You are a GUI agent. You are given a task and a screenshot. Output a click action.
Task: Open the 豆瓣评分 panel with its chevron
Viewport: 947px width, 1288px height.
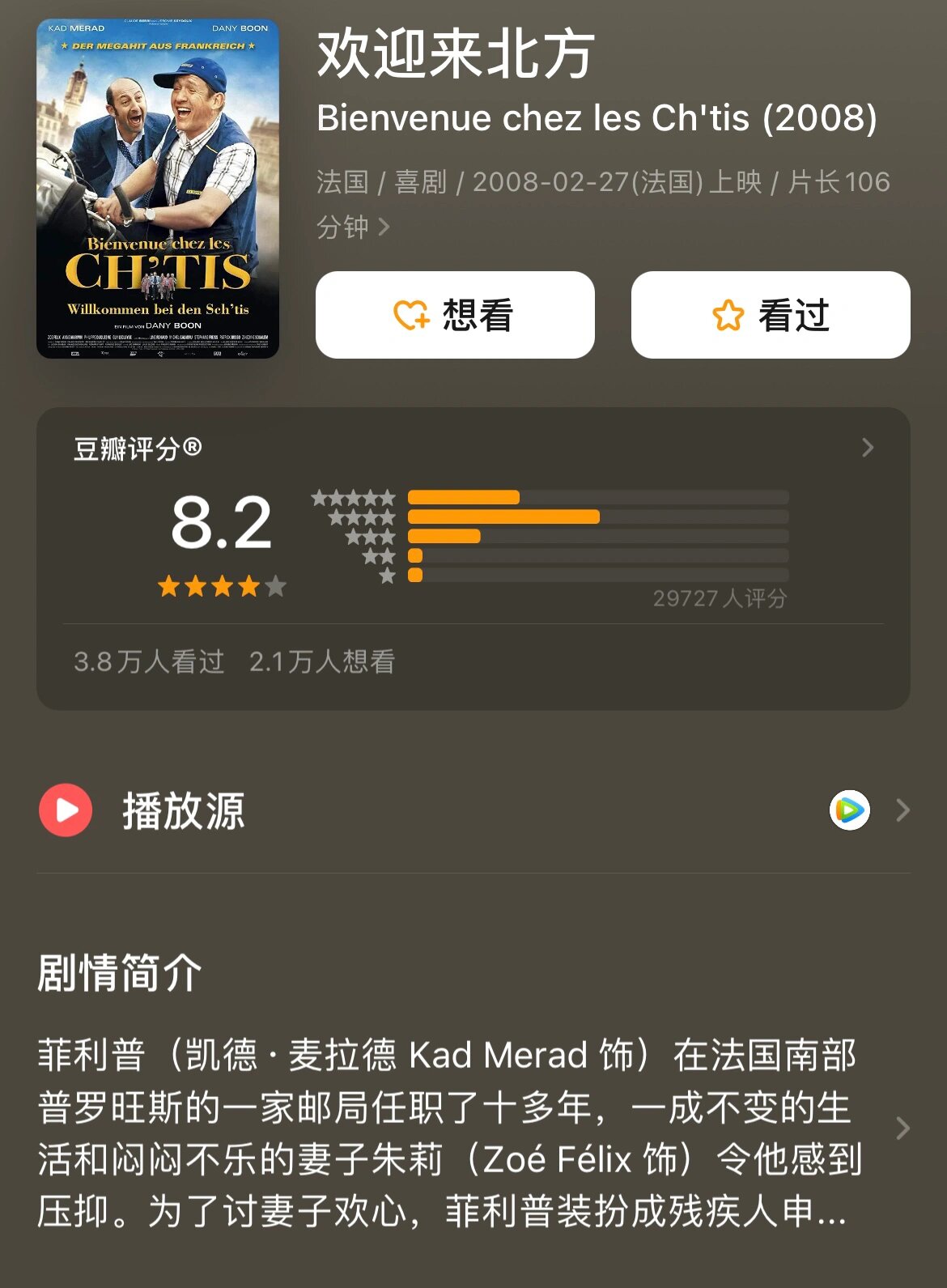pyautogui.click(x=866, y=447)
